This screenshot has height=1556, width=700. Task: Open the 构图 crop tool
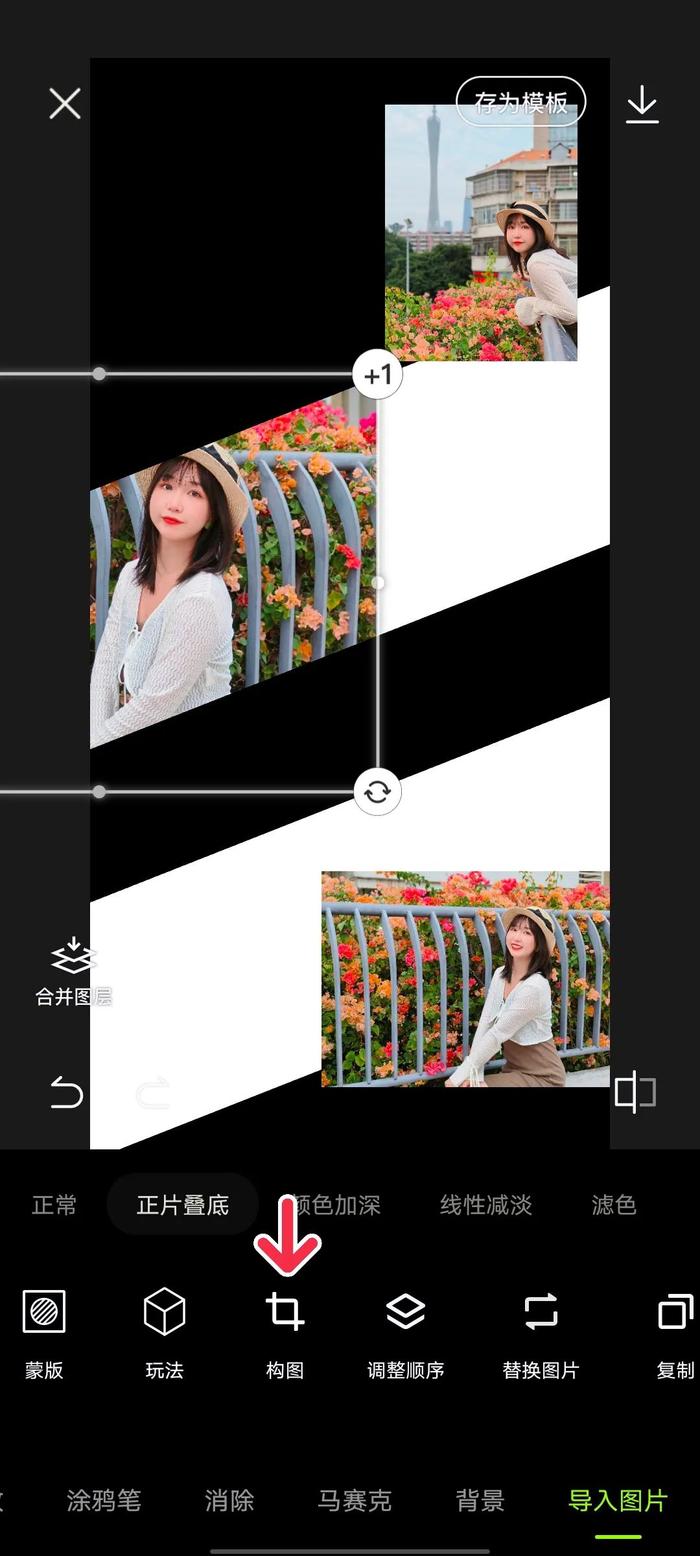[285, 1332]
